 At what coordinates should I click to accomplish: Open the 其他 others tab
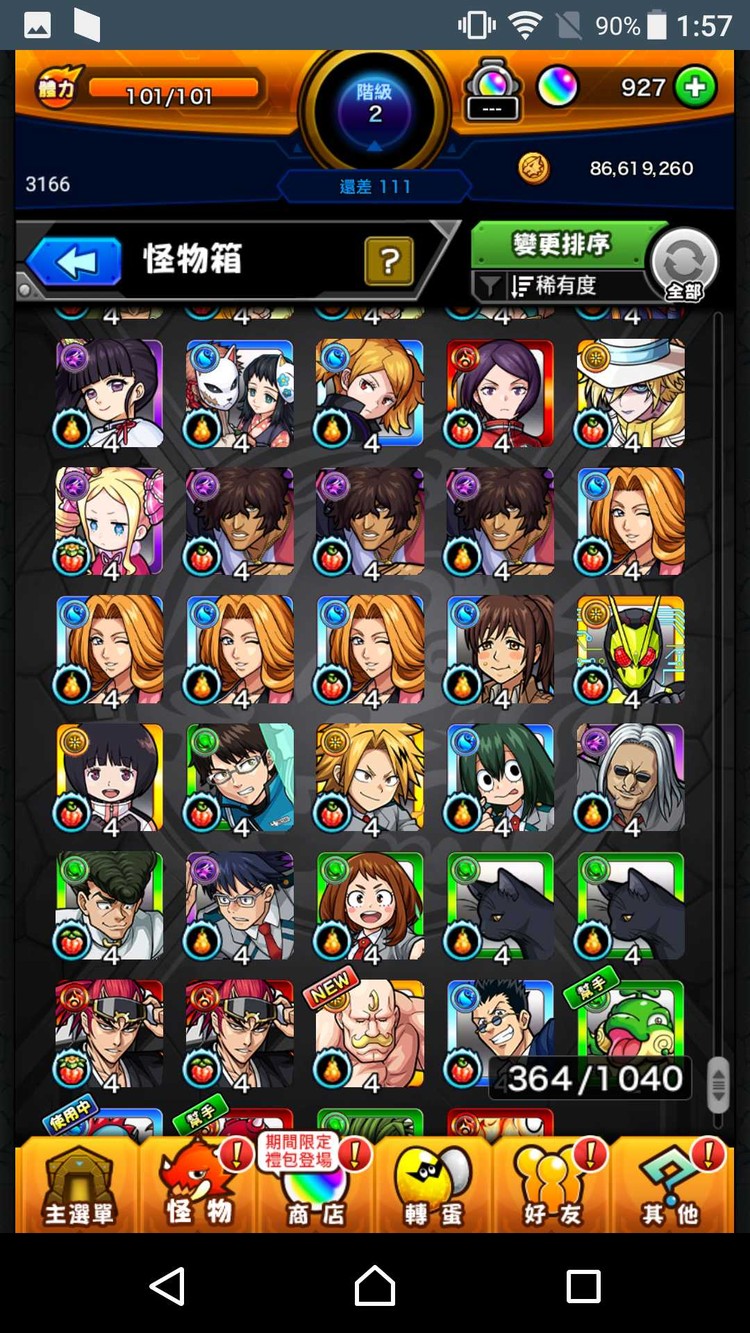[670, 1185]
